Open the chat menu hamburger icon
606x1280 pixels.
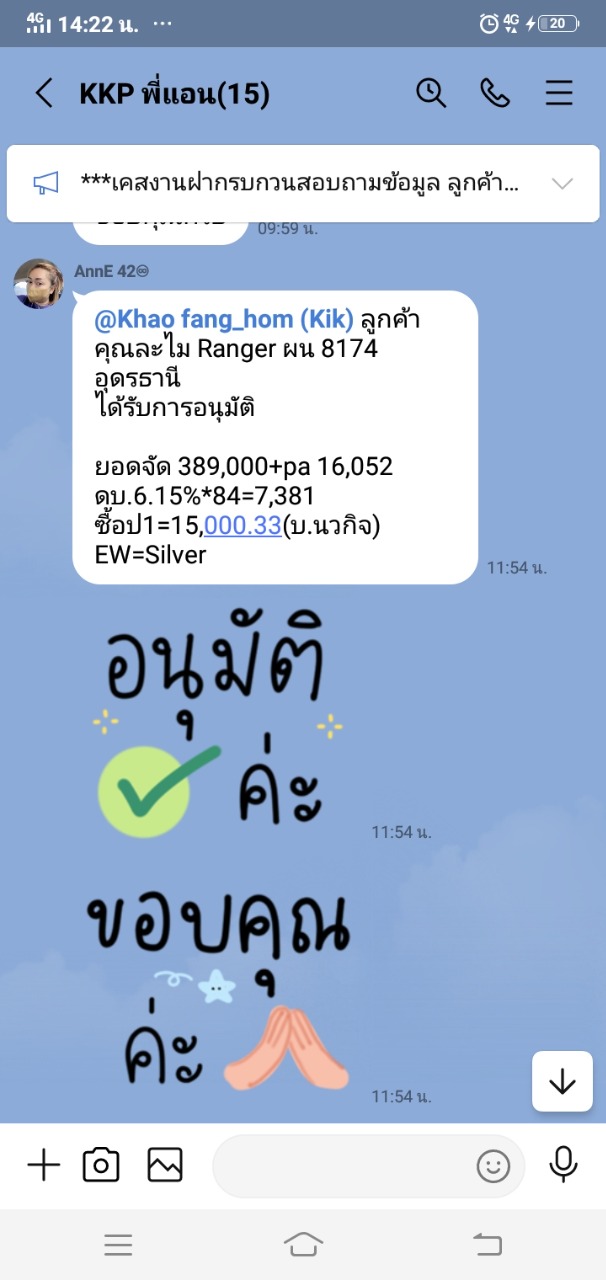[x=559, y=93]
